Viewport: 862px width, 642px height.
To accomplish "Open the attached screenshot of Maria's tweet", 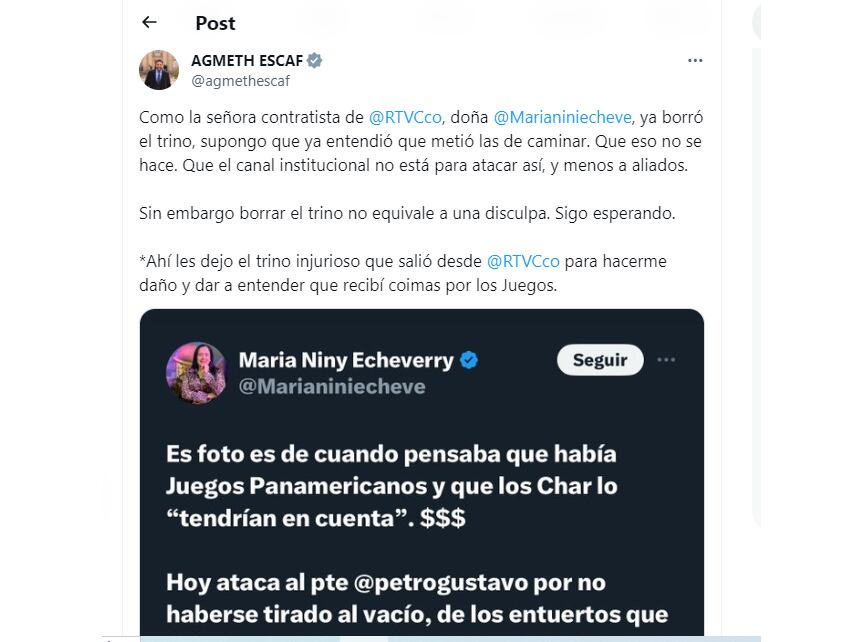I will pos(421,480).
